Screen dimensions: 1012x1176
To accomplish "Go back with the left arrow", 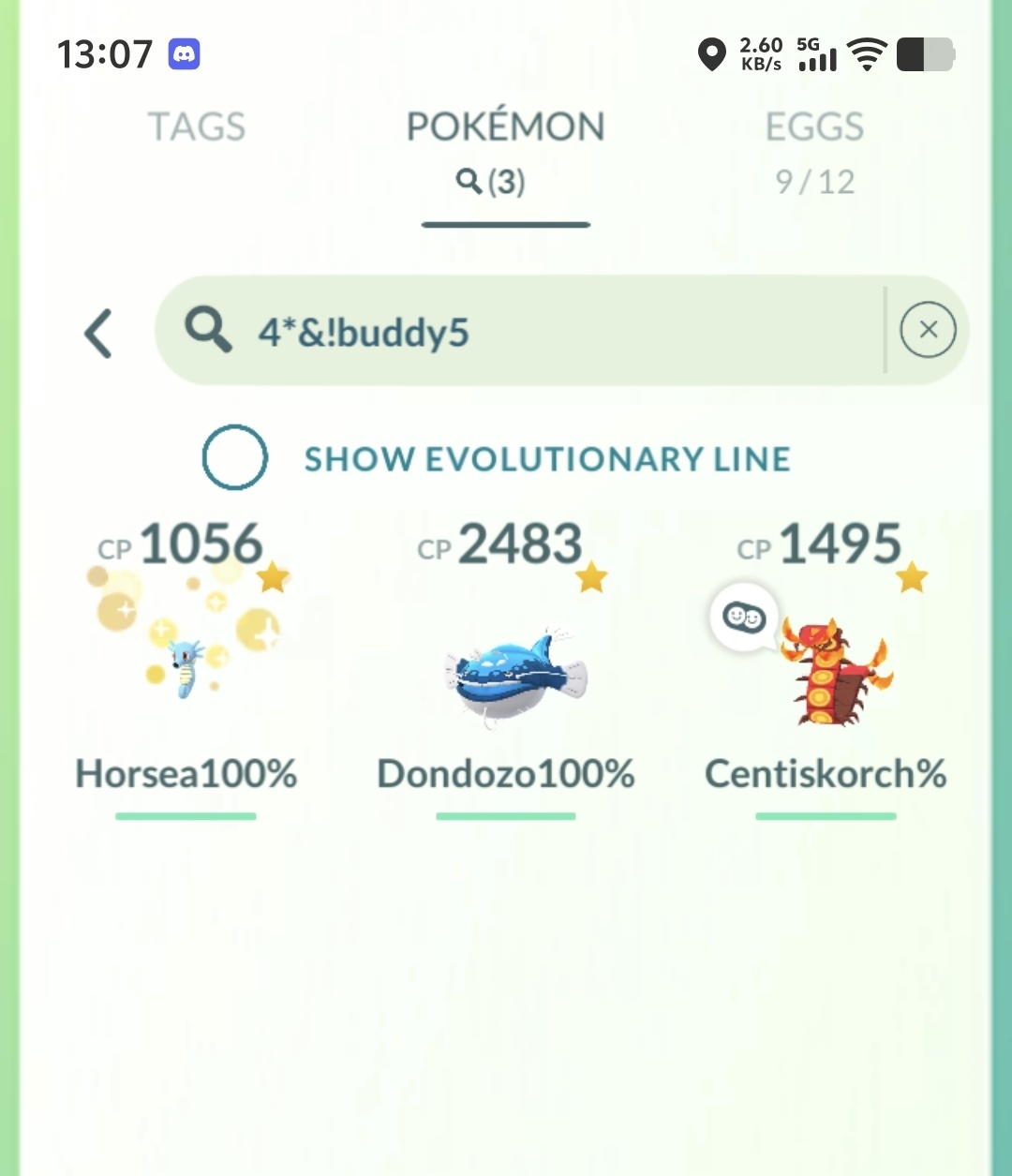I will [x=99, y=333].
